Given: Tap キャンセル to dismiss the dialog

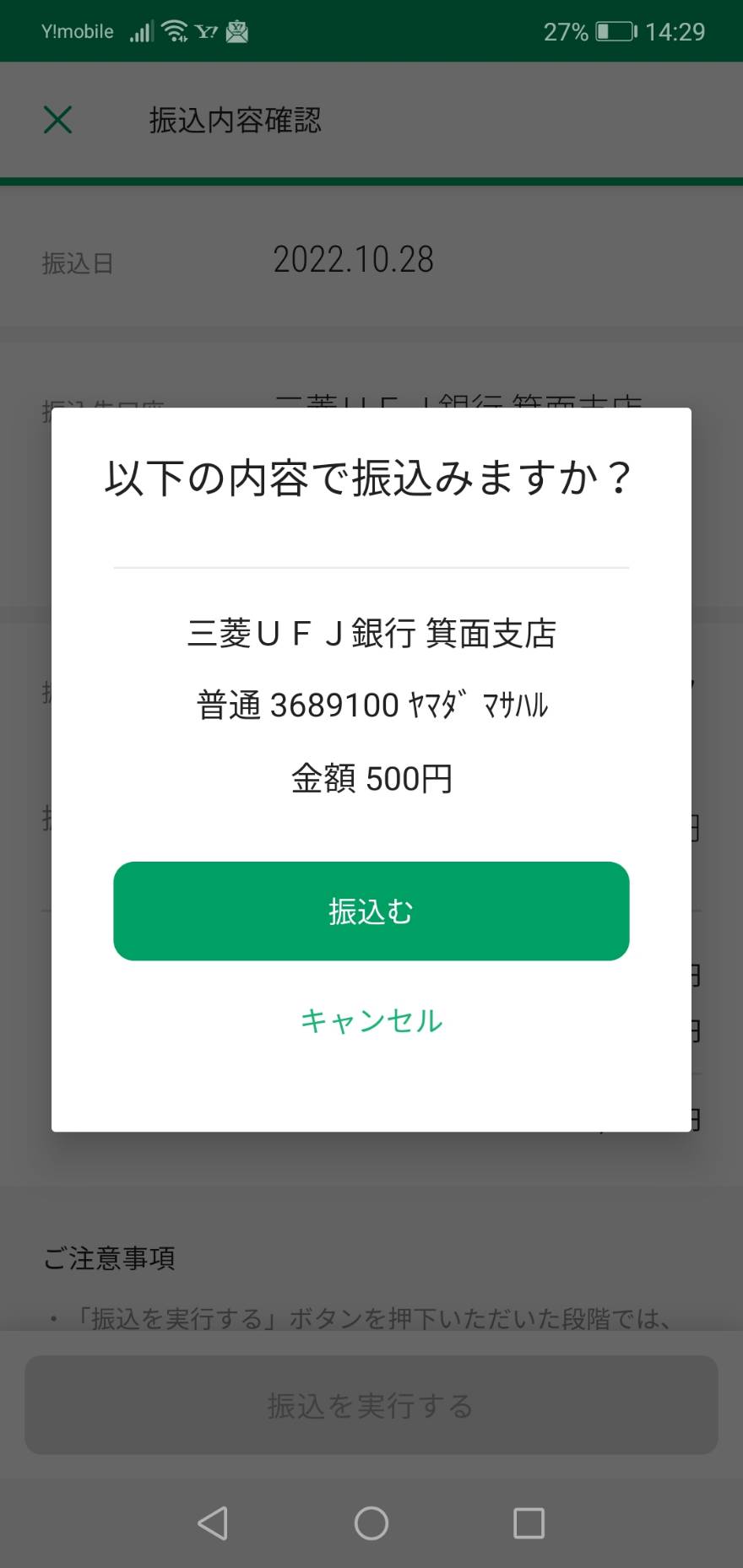Looking at the screenshot, I should pos(371,1020).
